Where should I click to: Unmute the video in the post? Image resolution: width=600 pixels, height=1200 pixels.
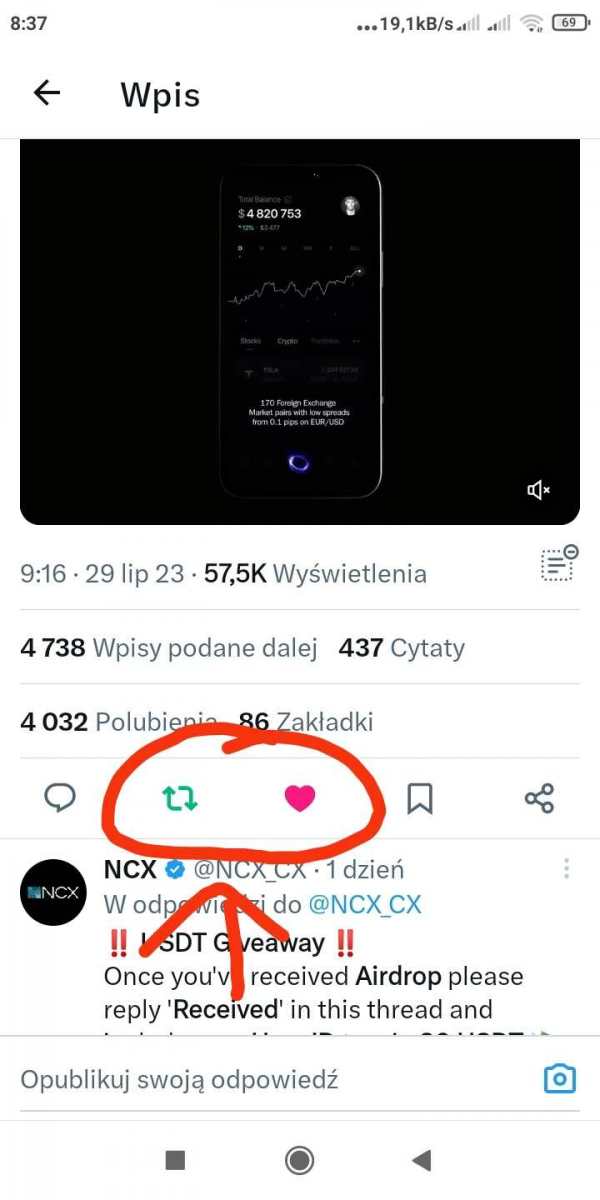[x=539, y=489]
